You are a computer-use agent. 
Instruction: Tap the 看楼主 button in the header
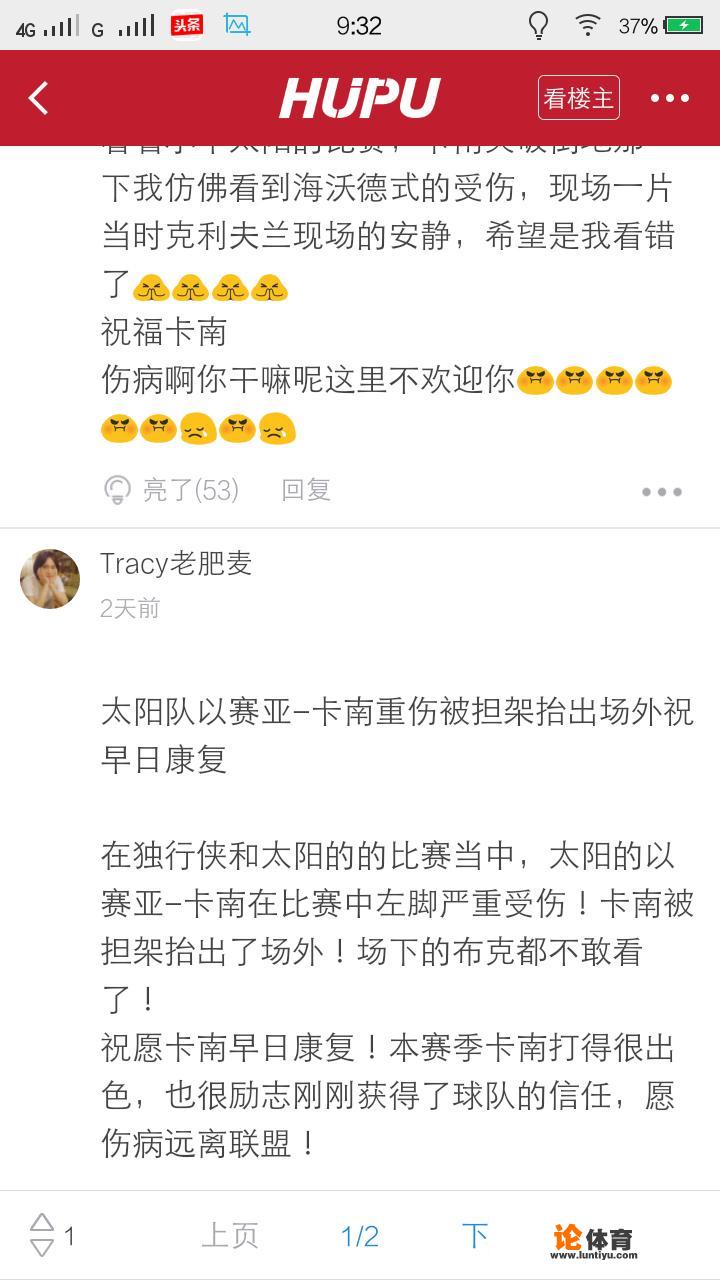pos(579,97)
